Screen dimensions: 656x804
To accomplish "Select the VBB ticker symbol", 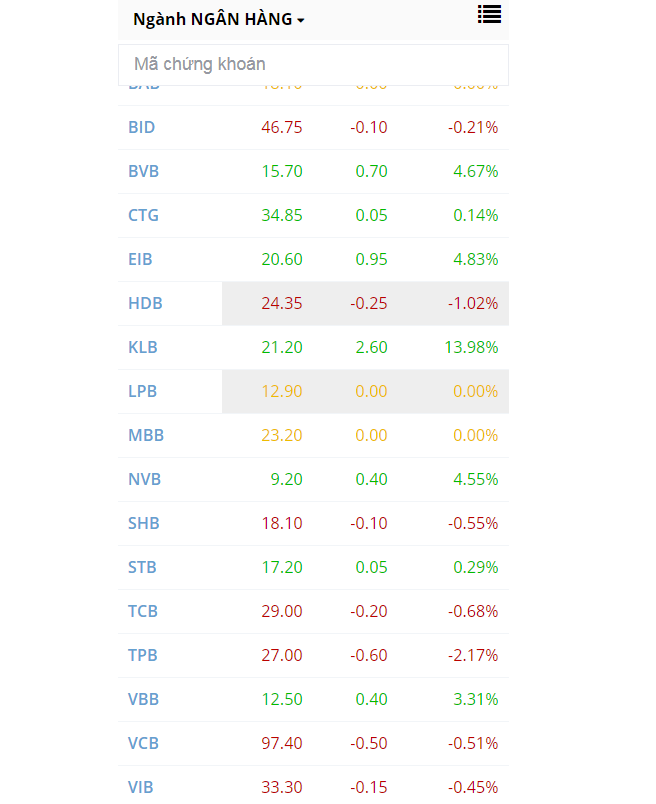I will coord(143,699).
